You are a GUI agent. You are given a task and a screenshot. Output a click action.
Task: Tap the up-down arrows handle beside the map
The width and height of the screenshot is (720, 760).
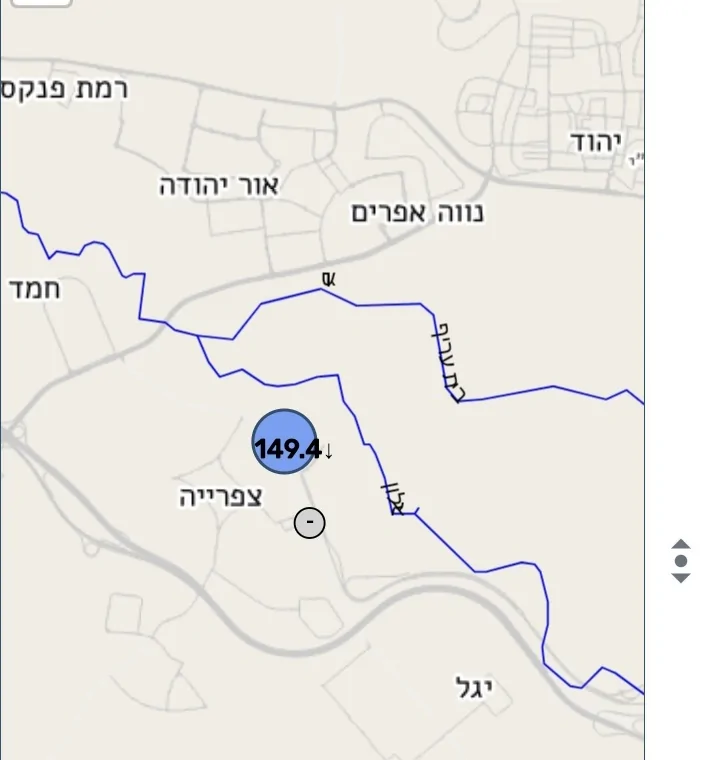pos(681,560)
